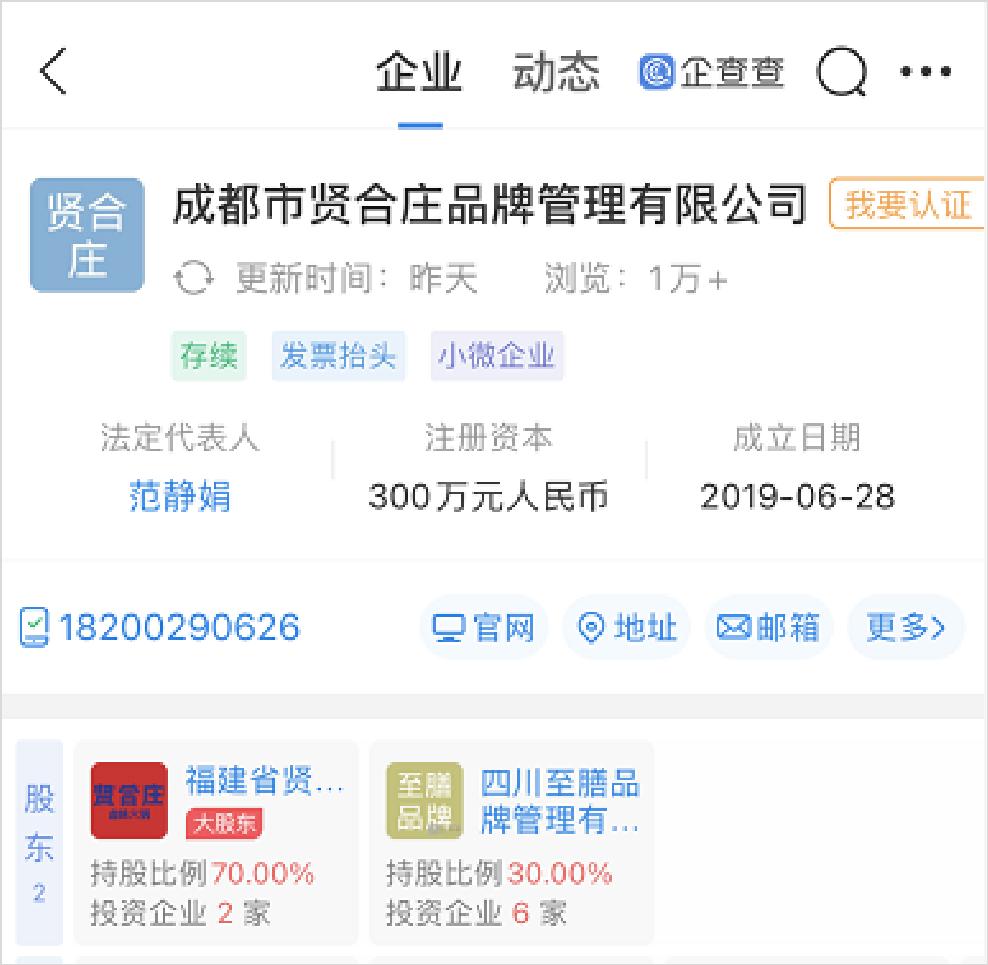Open legal representative 范静娟
The image size is (988, 965).
(x=180, y=496)
